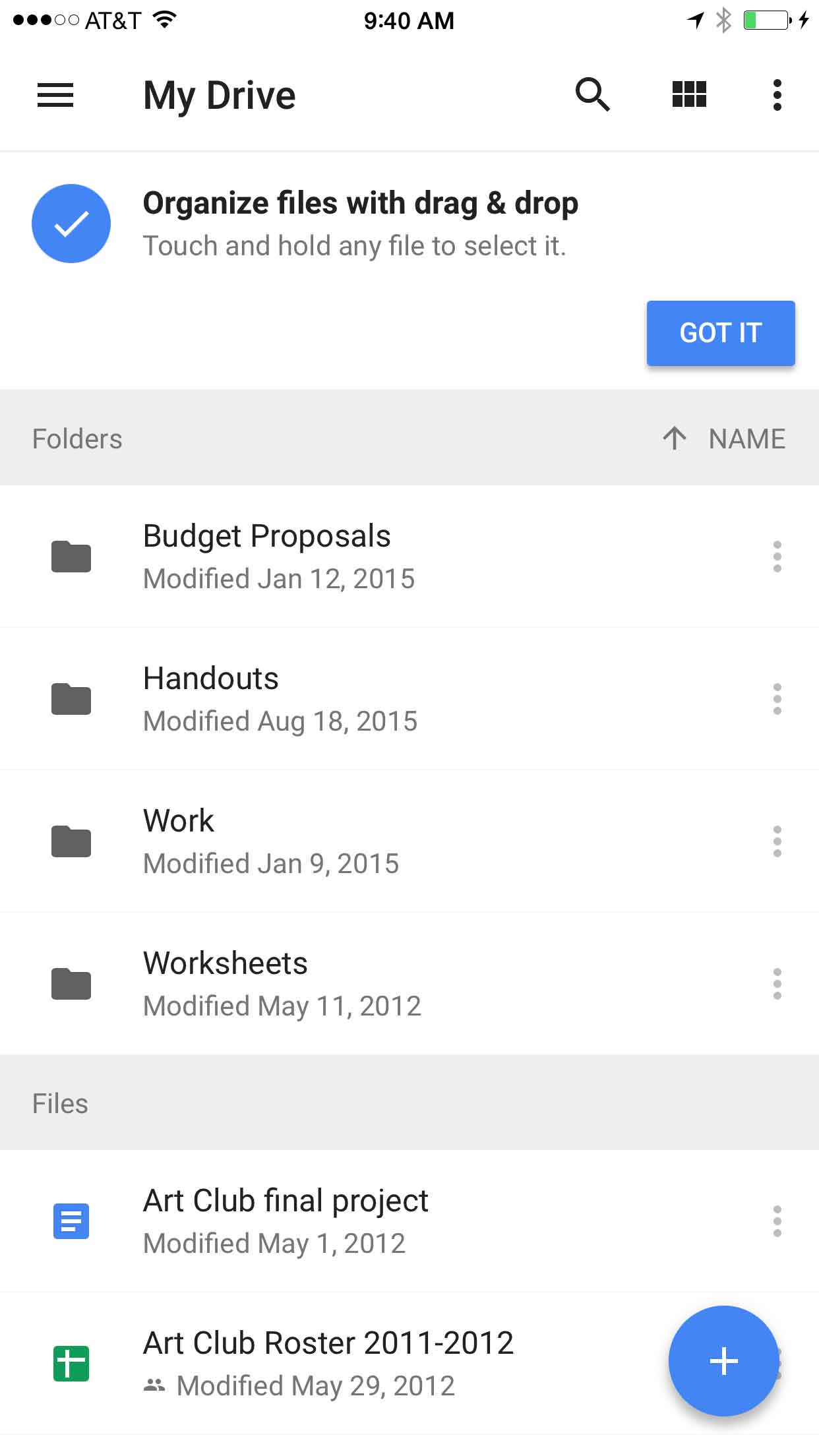Dismiss the tip with GOT IT
The image size is (819, 1456).
[x=721, y=333]
